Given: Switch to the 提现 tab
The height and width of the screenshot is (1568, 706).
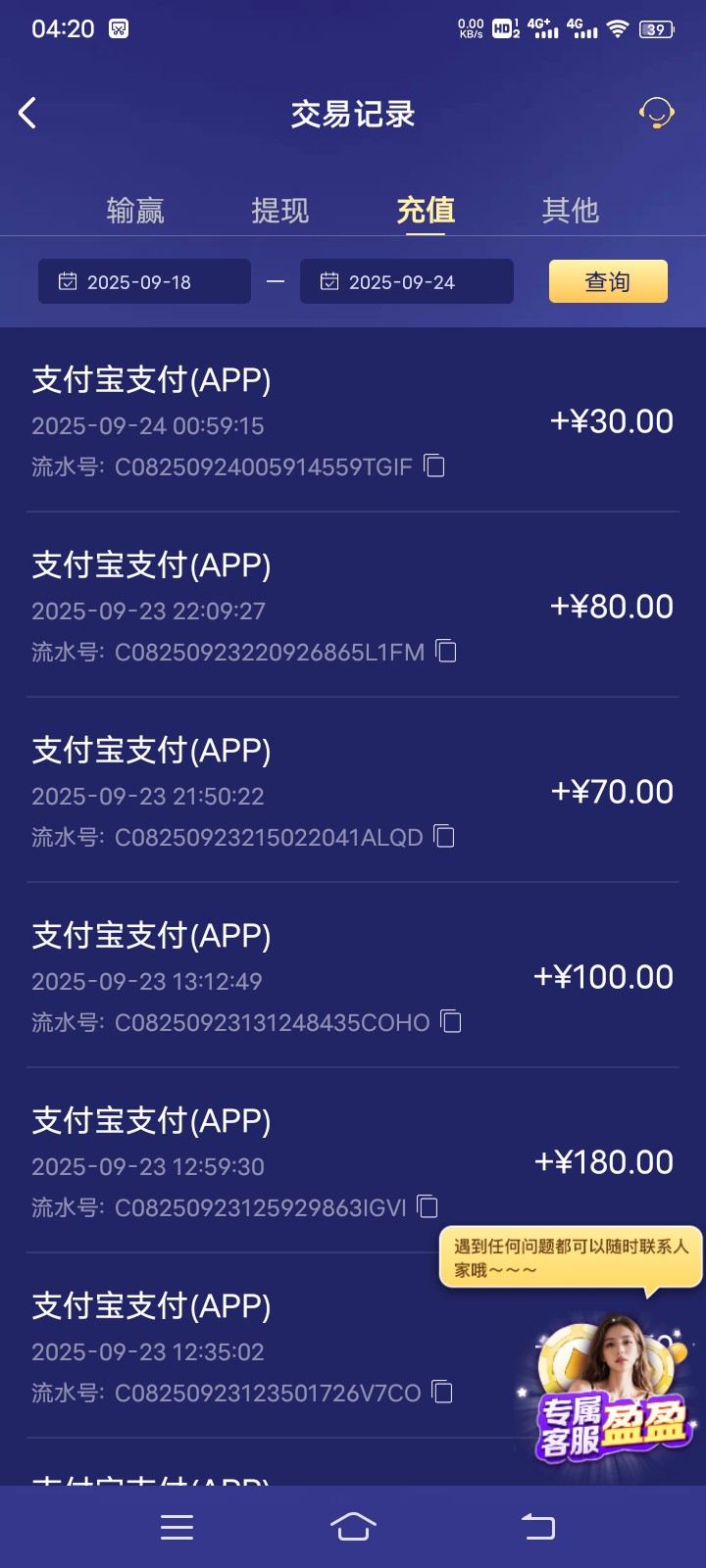Looking at the screenshot, I should click(x=280, y=210).
